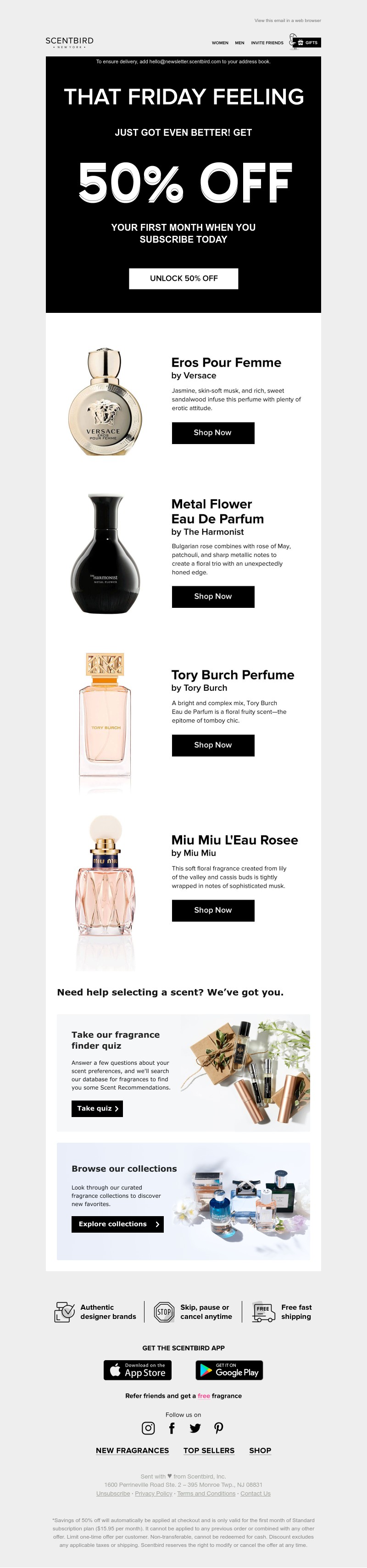The image size is (367, 1568).
Task: Open the TOP SELLERS link
Action: coord(209,1451)
